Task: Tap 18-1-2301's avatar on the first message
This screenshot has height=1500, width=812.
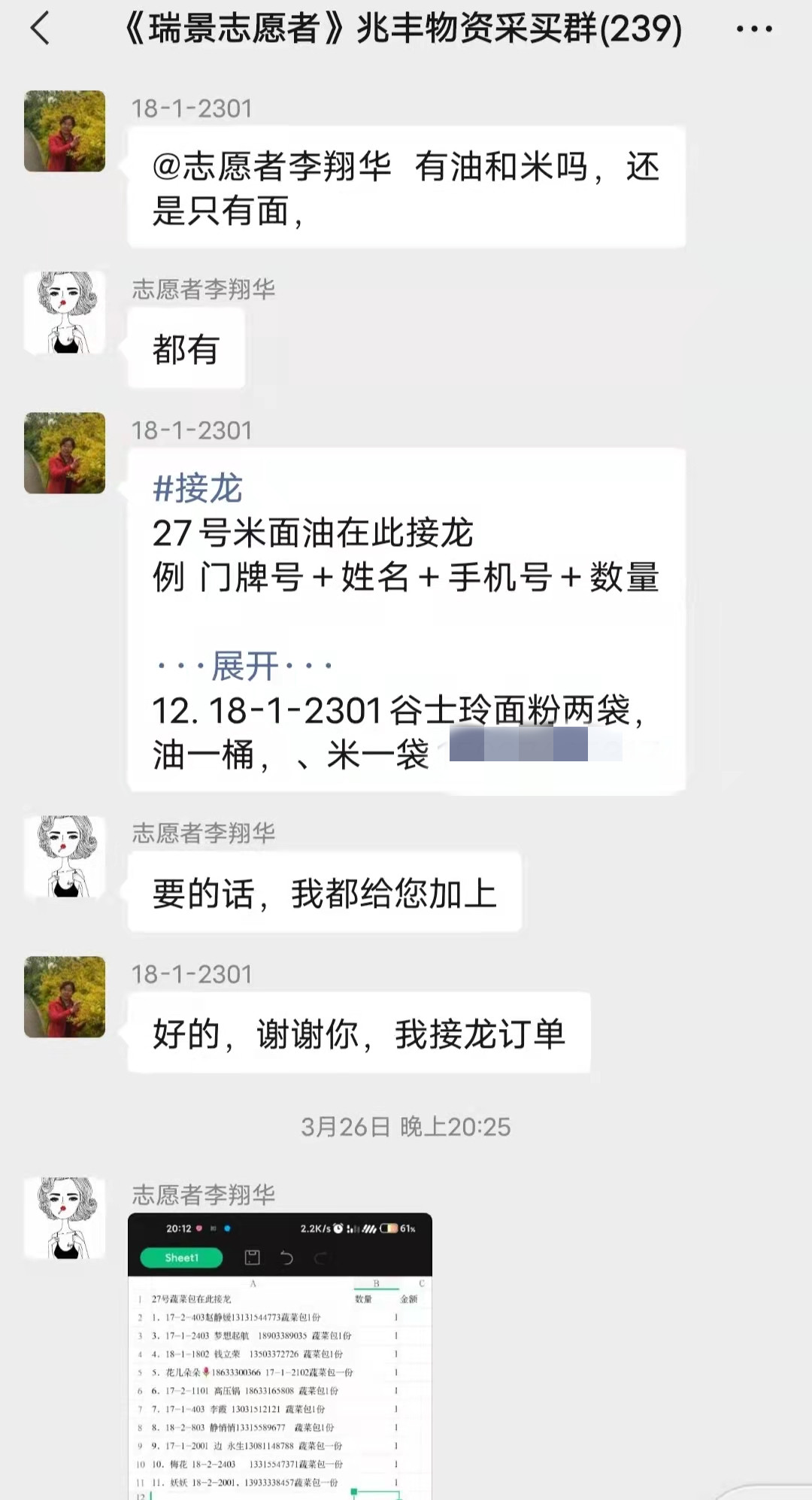Action: click(65, 132)
